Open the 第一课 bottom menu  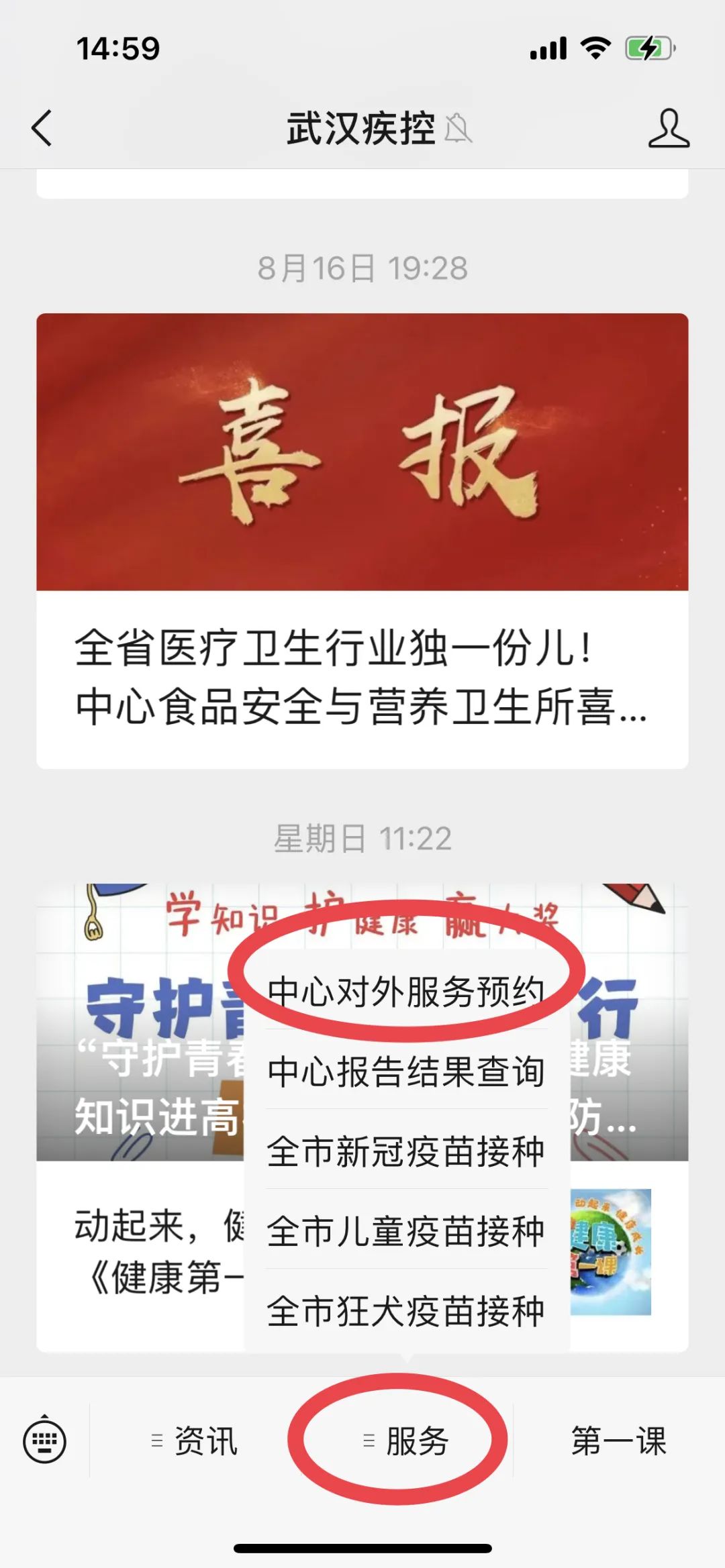point(618,1441)
